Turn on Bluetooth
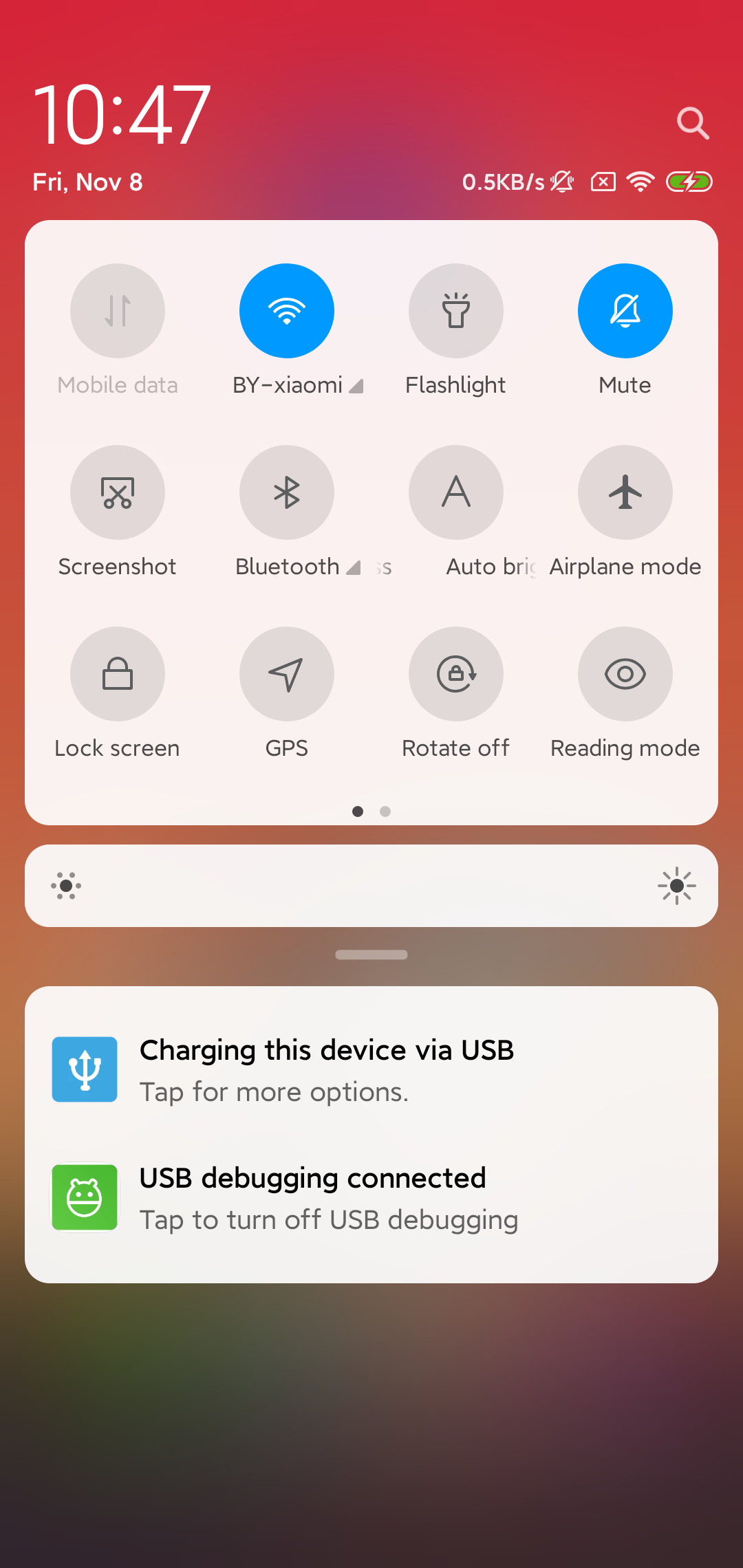This screenshot has height=1568, width=743. click(x=287, y=492)
